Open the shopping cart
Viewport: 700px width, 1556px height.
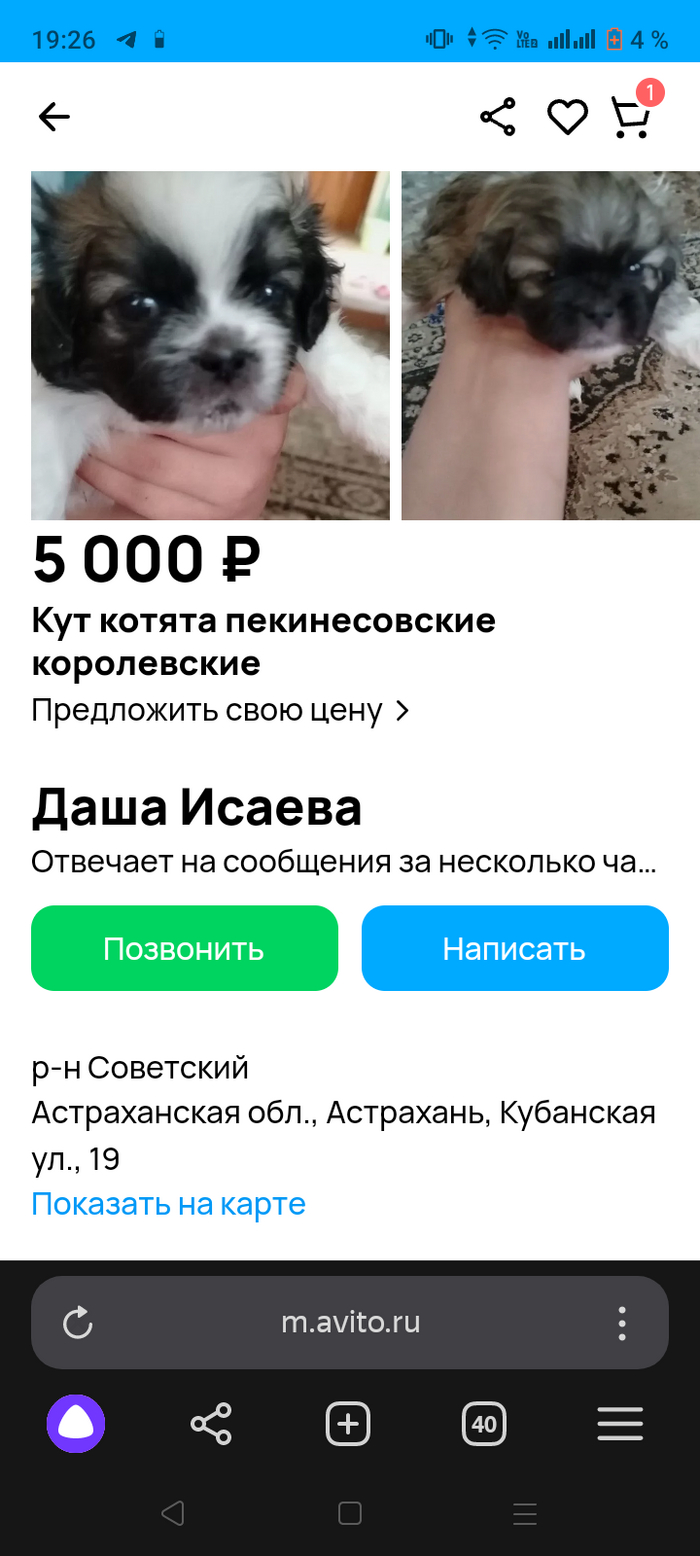pos(632,118)
